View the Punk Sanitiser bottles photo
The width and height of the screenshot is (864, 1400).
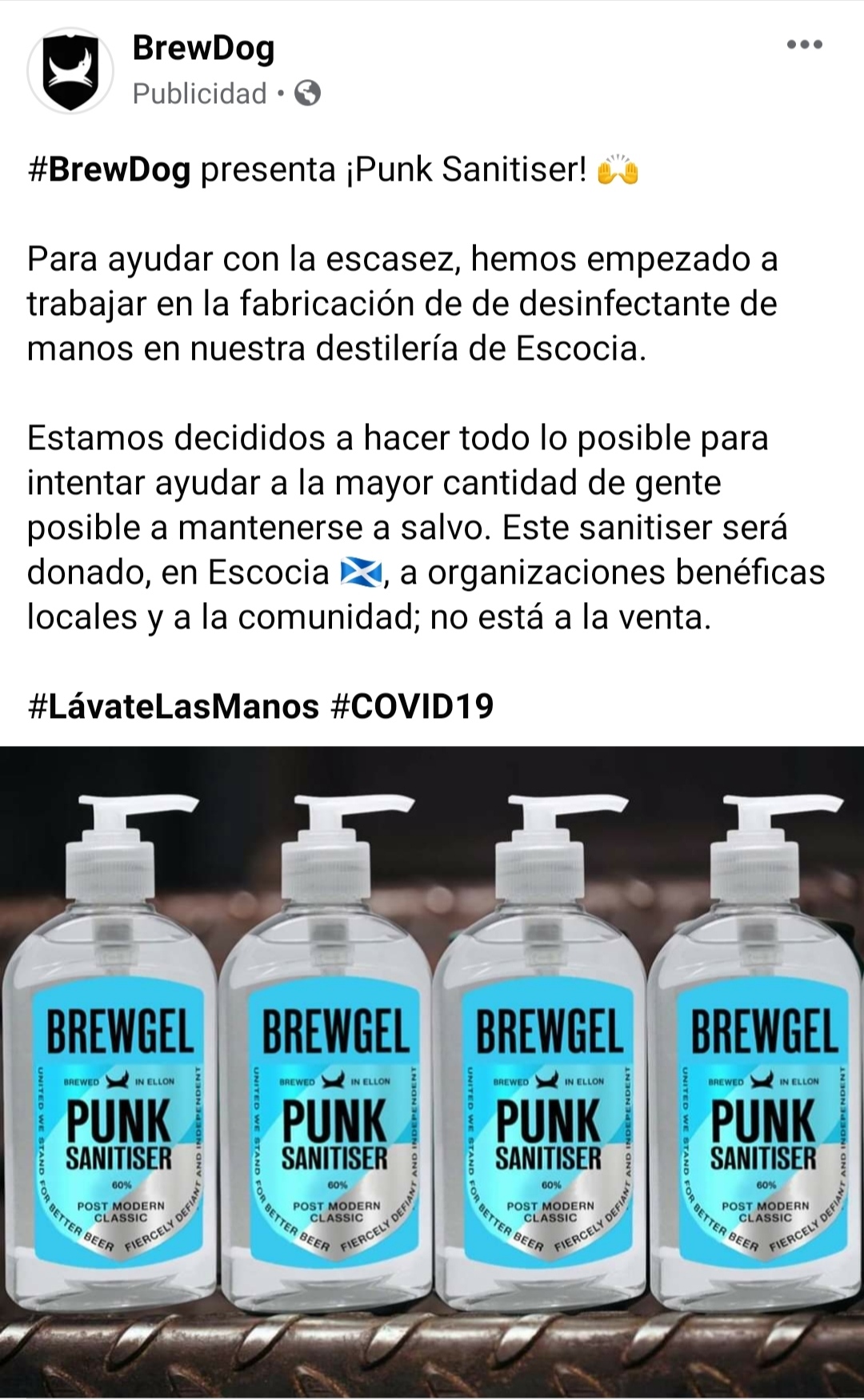pos(432,1071)
